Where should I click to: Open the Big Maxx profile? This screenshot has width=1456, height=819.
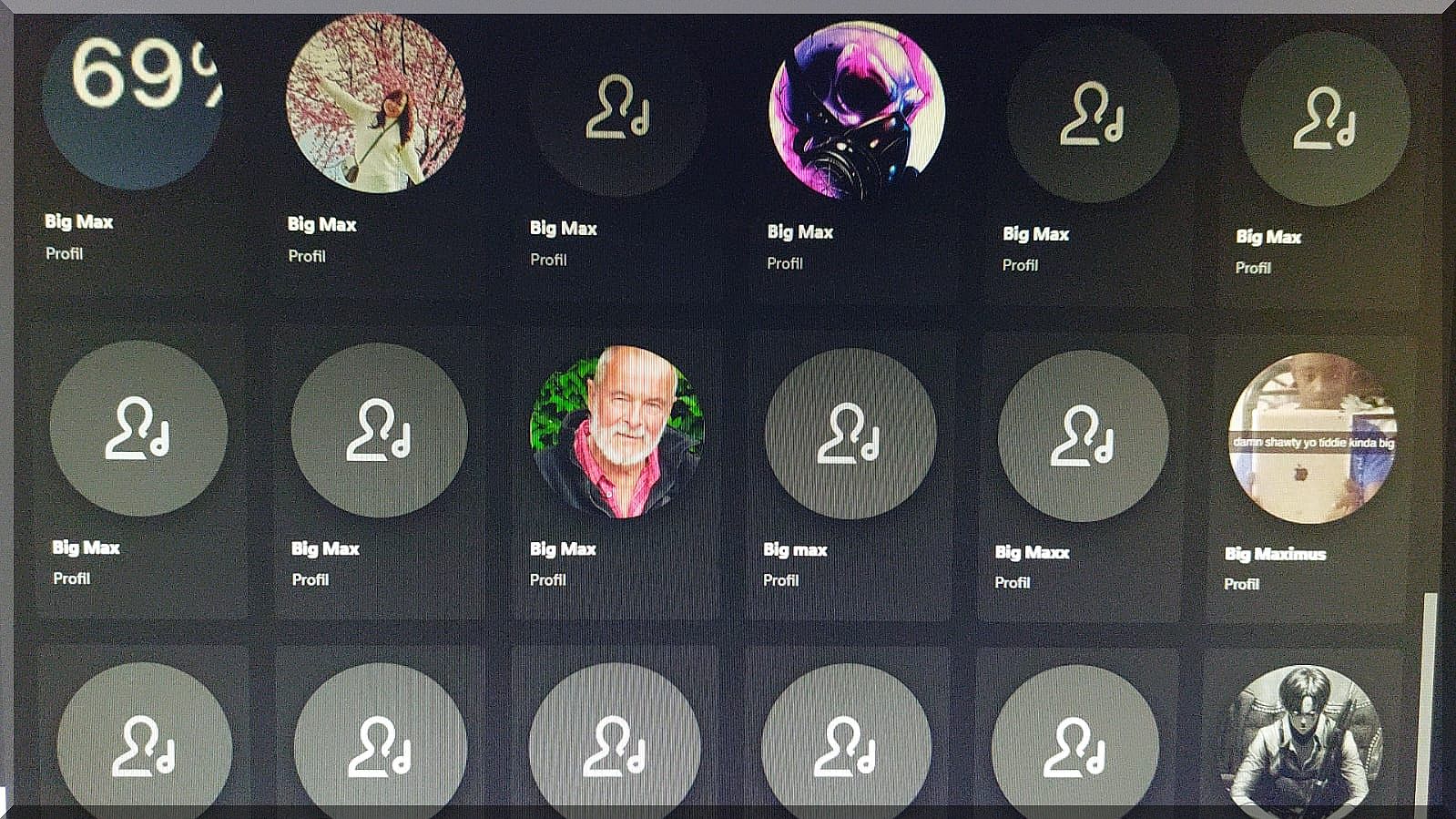pyautogui.click(x=1082, y=437)
